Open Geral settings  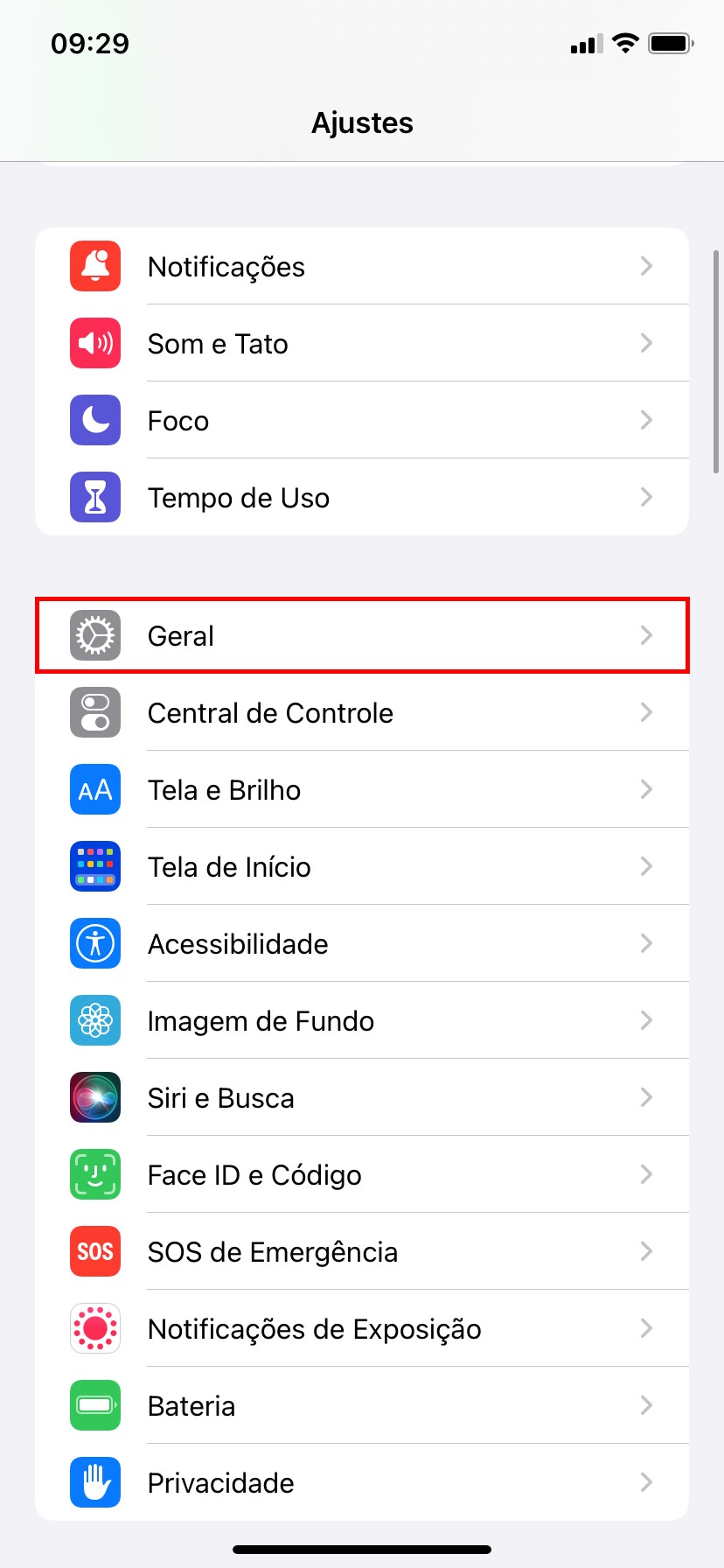362,636
